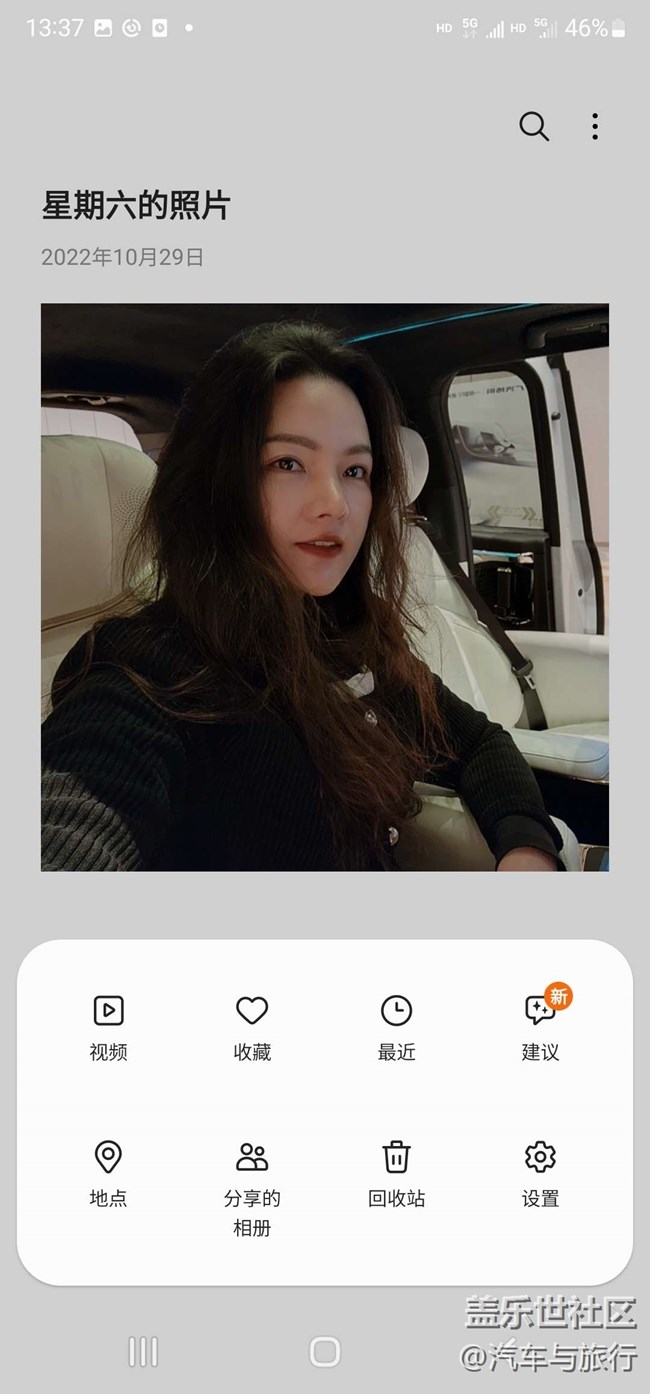Tap the system home button
The image size is (650, 1394).
pyautogui.click(x=325, y=1352)
